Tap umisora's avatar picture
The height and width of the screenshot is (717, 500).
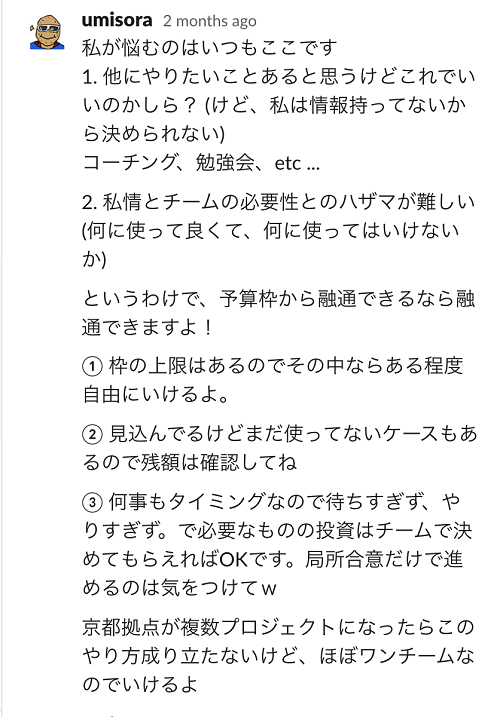47,32
